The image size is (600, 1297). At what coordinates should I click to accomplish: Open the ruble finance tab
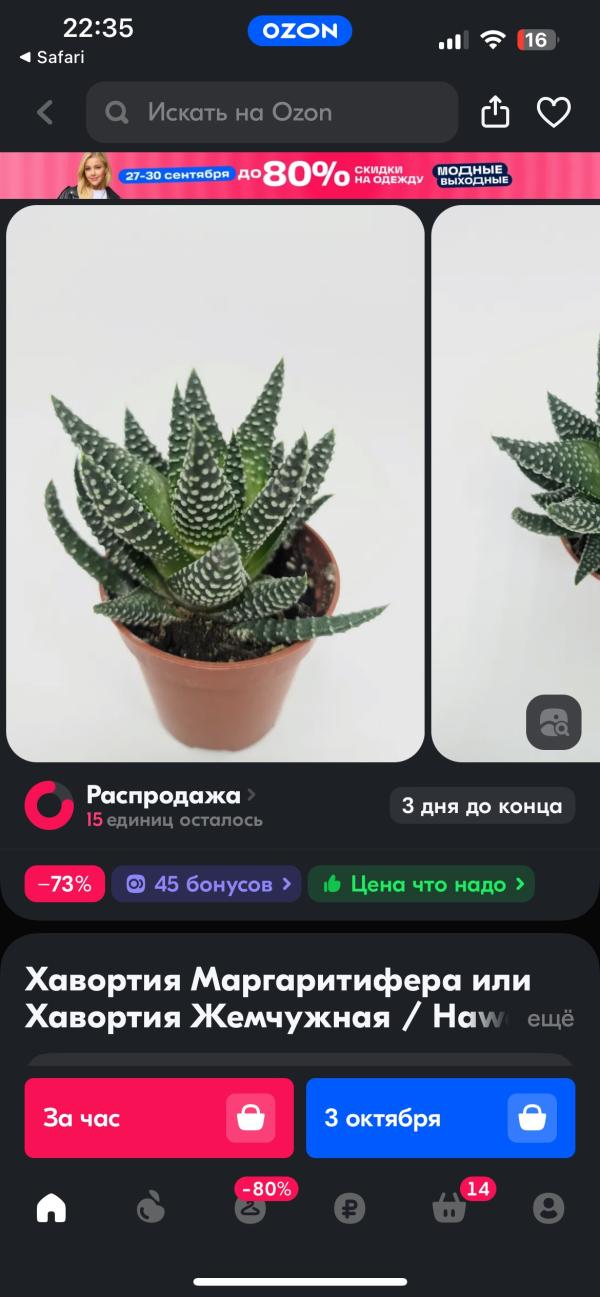click(x=349, y=1209)
